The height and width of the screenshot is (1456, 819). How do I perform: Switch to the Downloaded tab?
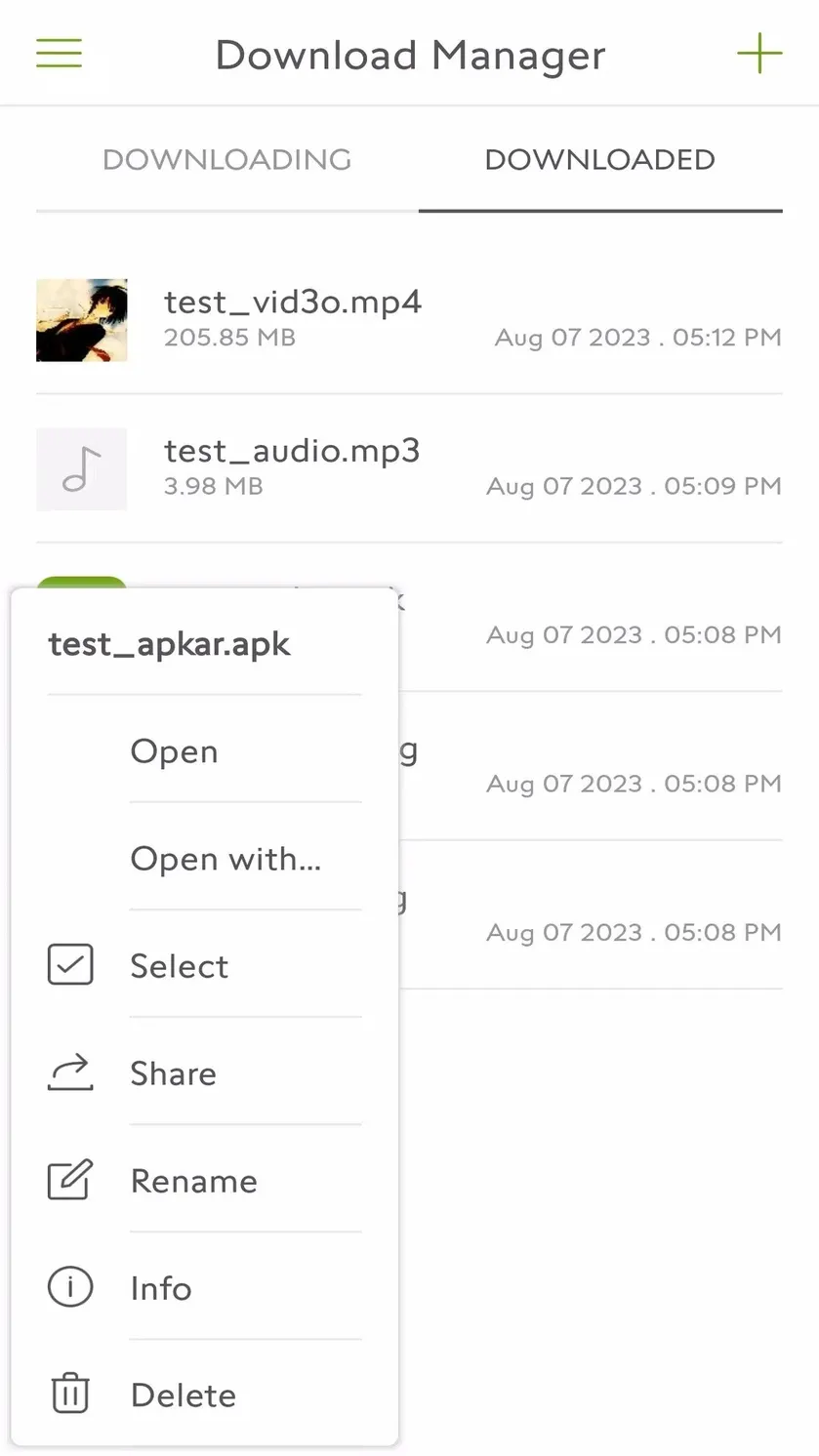click(x=600, y=160)
